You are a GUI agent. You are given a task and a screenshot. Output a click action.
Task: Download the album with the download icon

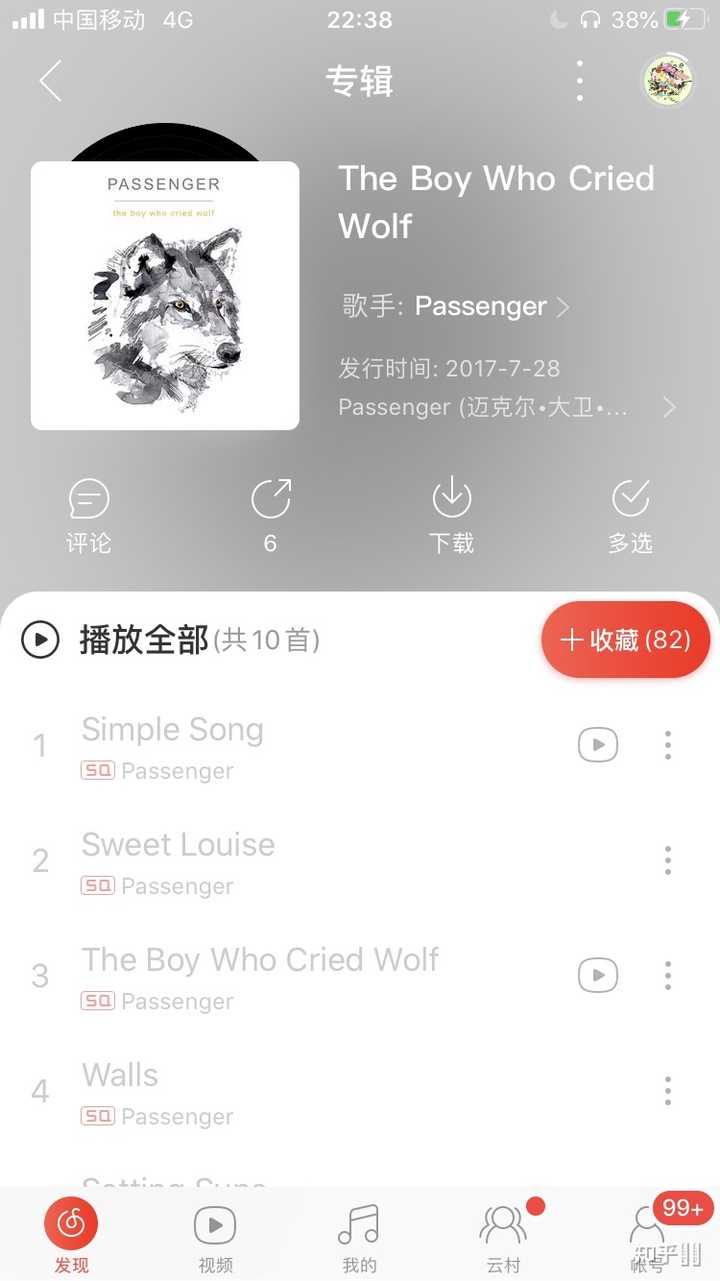451,514
